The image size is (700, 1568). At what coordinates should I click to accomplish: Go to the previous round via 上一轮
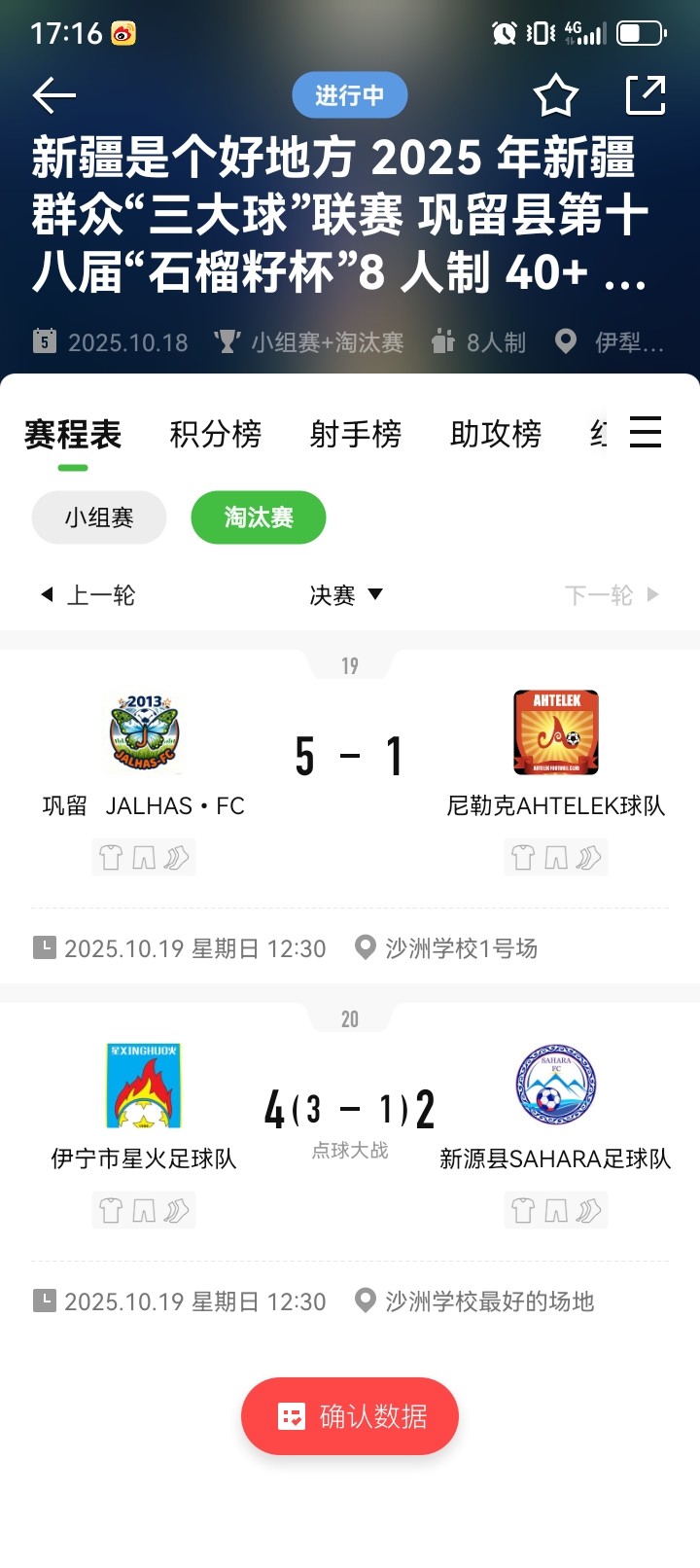pyautogui.click(x=88, y=595)
